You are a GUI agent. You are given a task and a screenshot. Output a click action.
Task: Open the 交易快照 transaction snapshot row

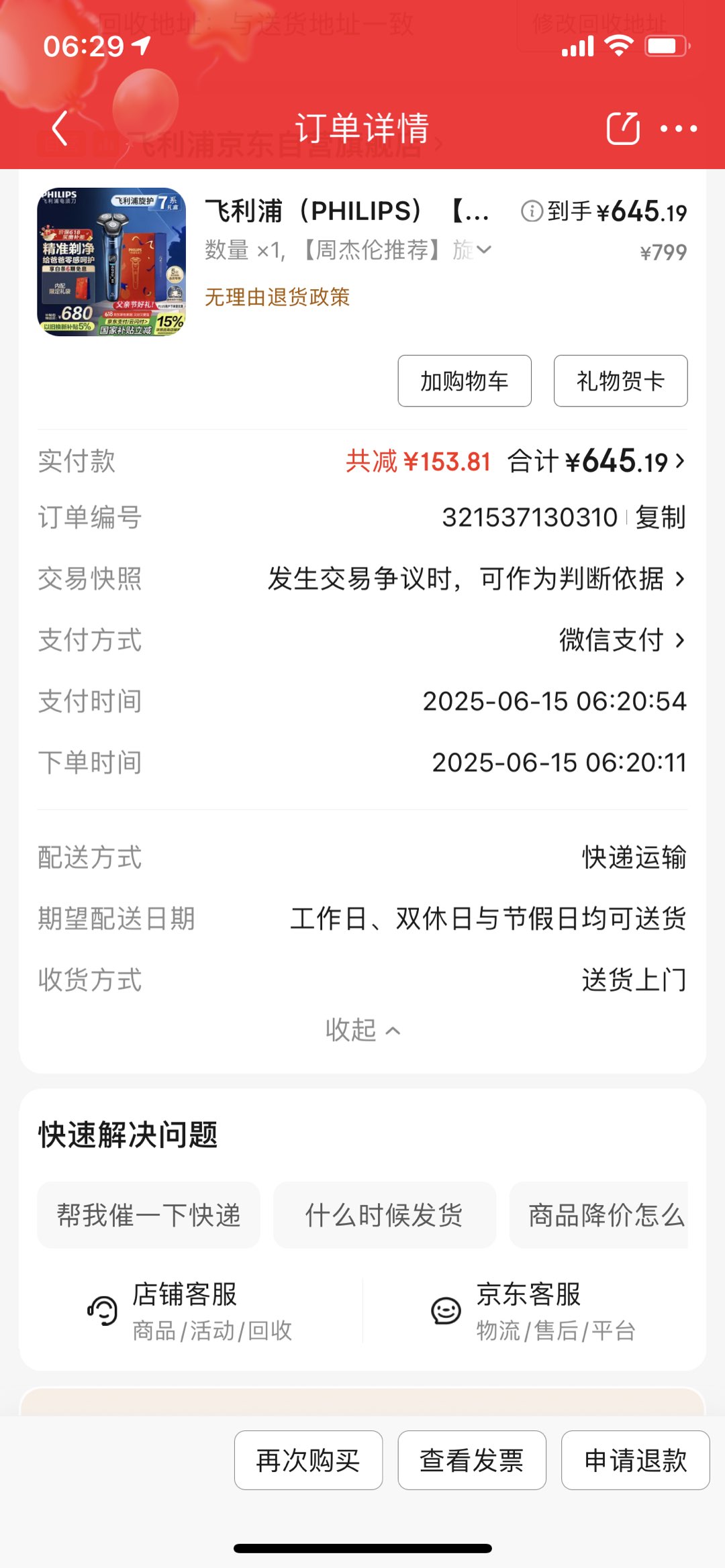[362, 578]
